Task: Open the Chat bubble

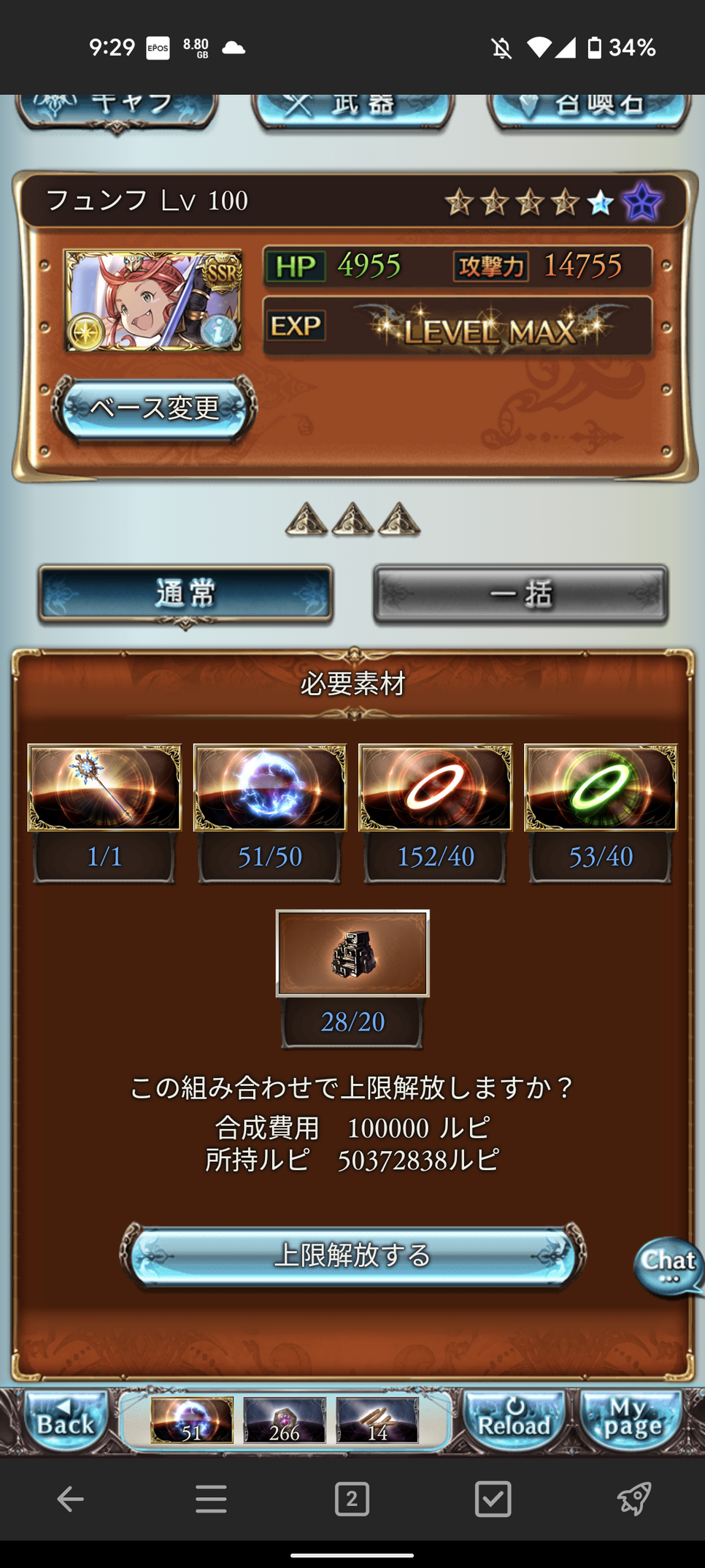Action: click(668, 1266)
